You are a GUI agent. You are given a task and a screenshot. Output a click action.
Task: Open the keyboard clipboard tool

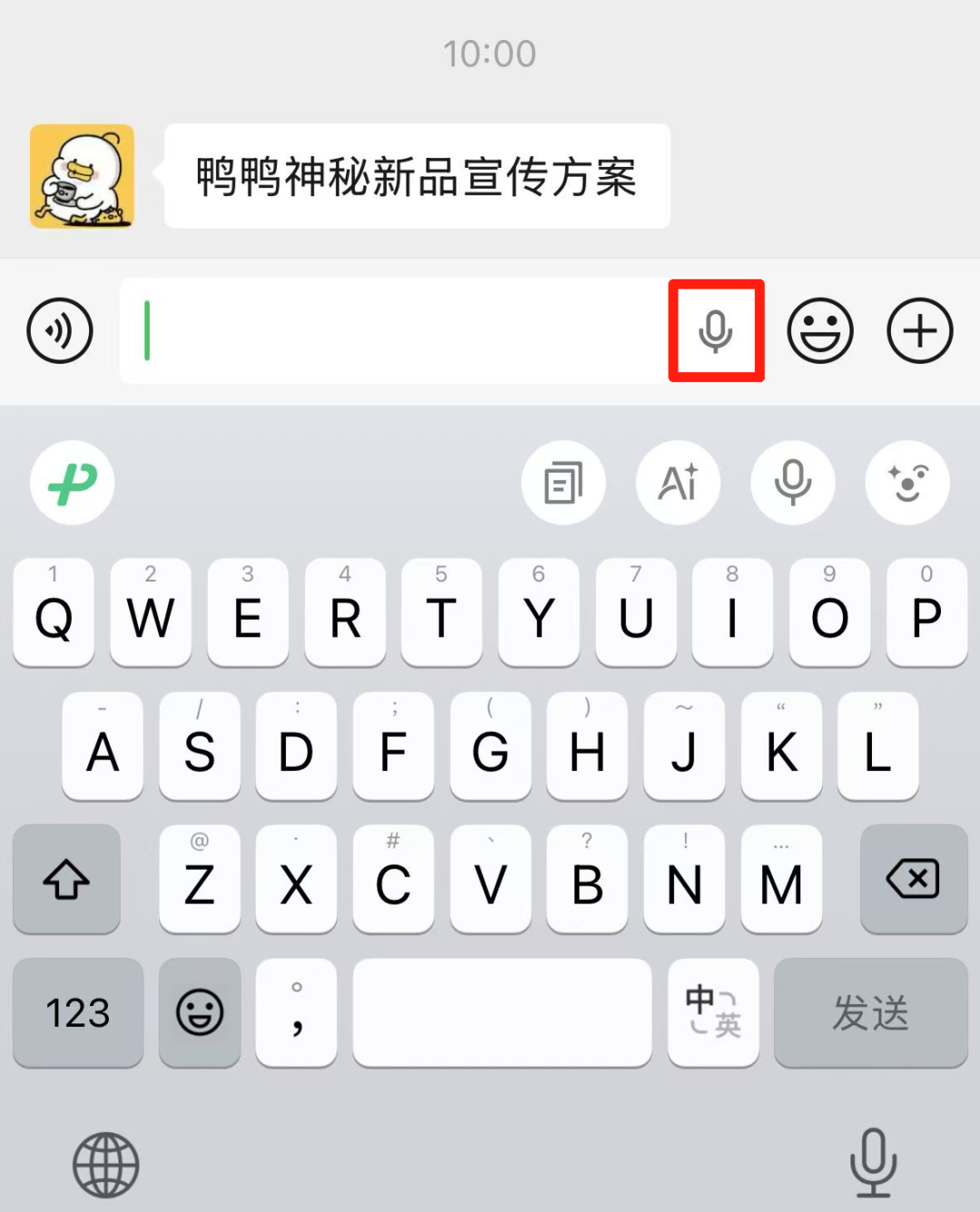563,483
